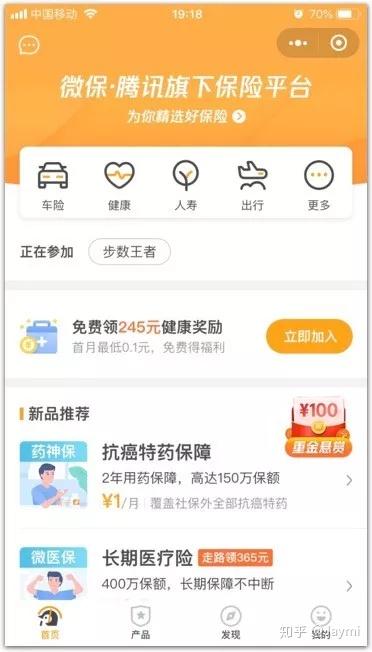
Task: Open the customer service chat bubble icon
Action: (x=29, y=44)
